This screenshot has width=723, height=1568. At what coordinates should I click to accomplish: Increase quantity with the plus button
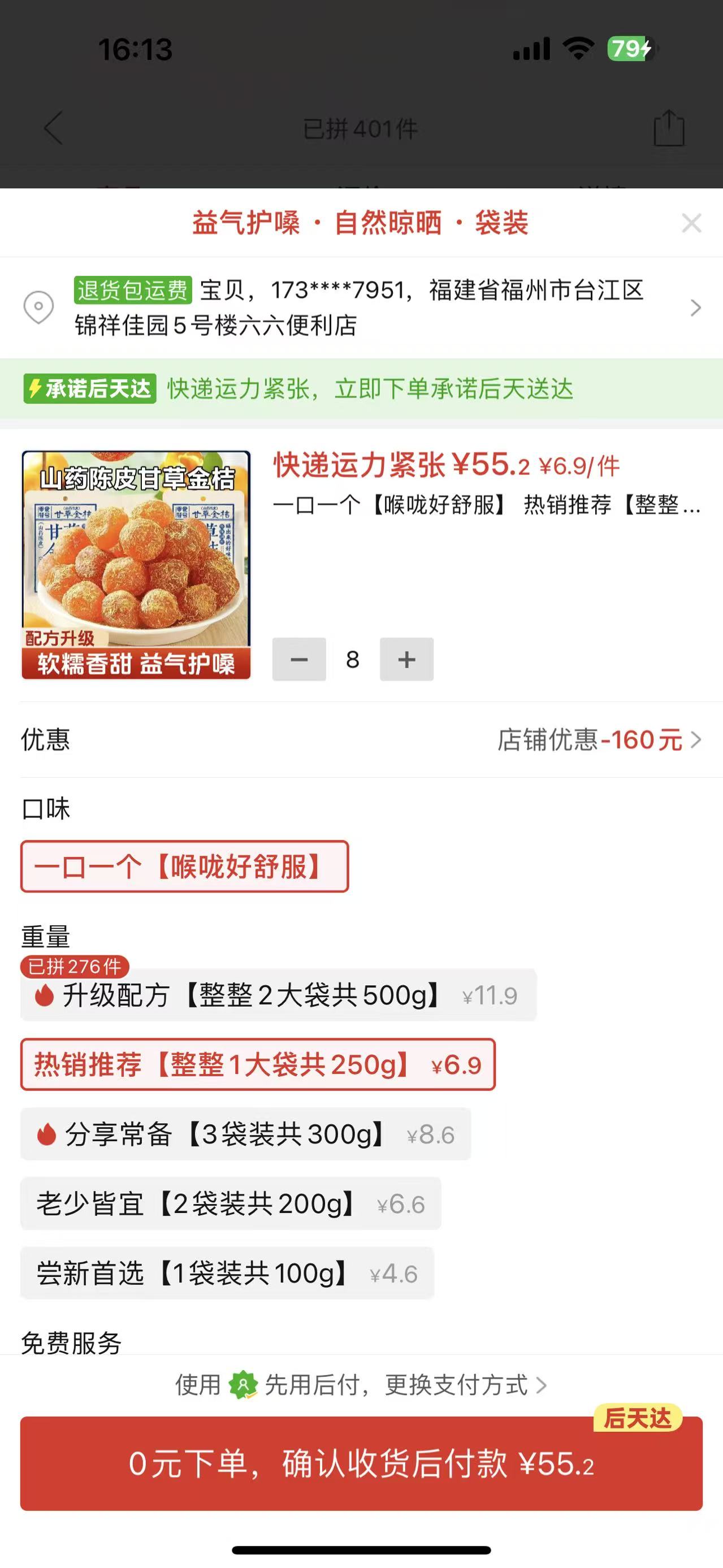[x=406, y=659]
